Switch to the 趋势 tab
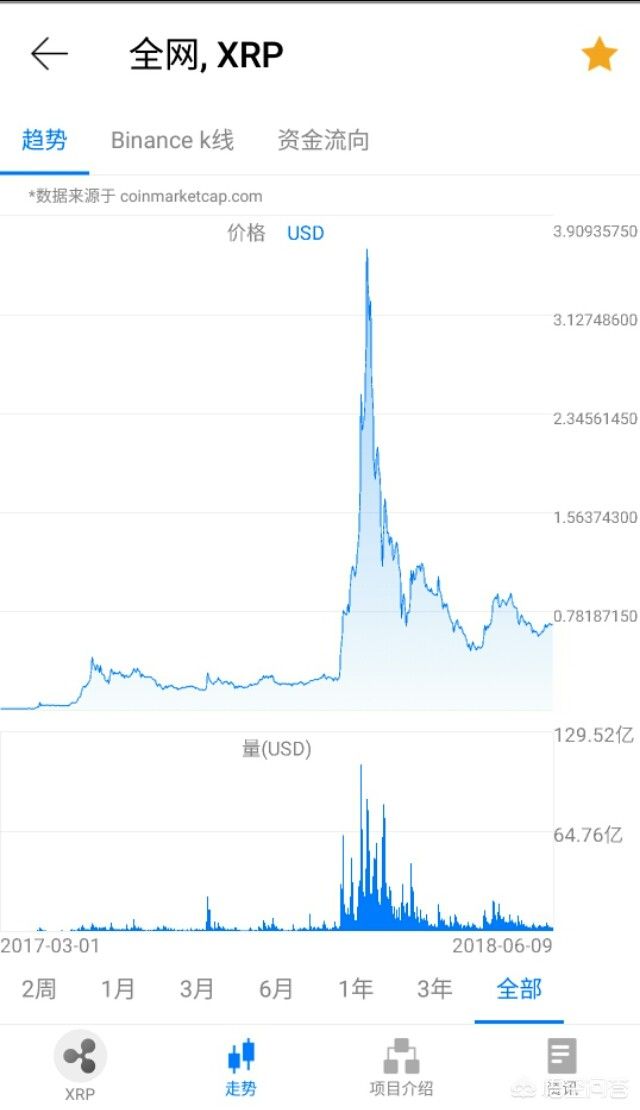 (x=44, y=140)
